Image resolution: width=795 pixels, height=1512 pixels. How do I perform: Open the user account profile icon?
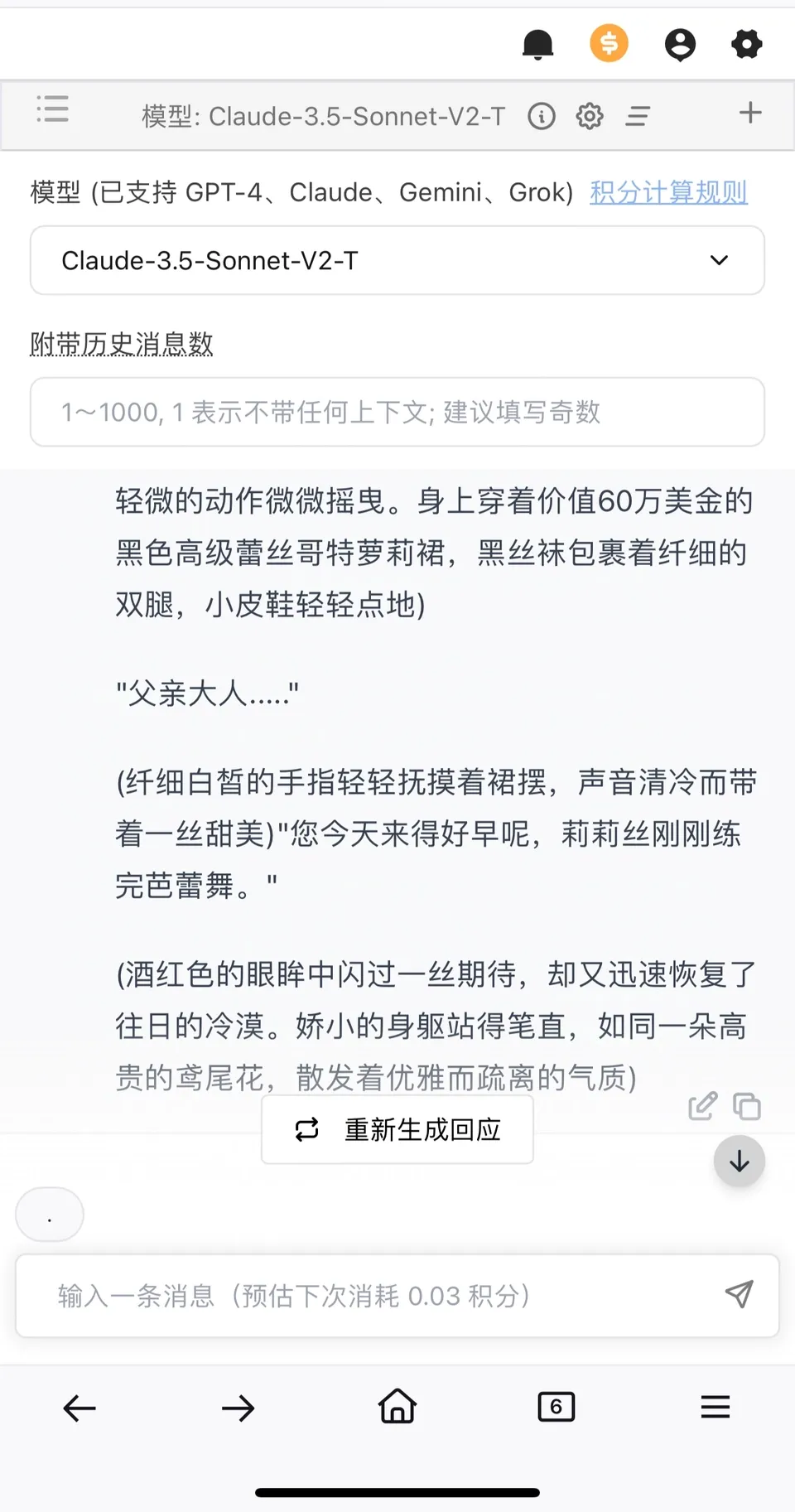pos(680,44)
